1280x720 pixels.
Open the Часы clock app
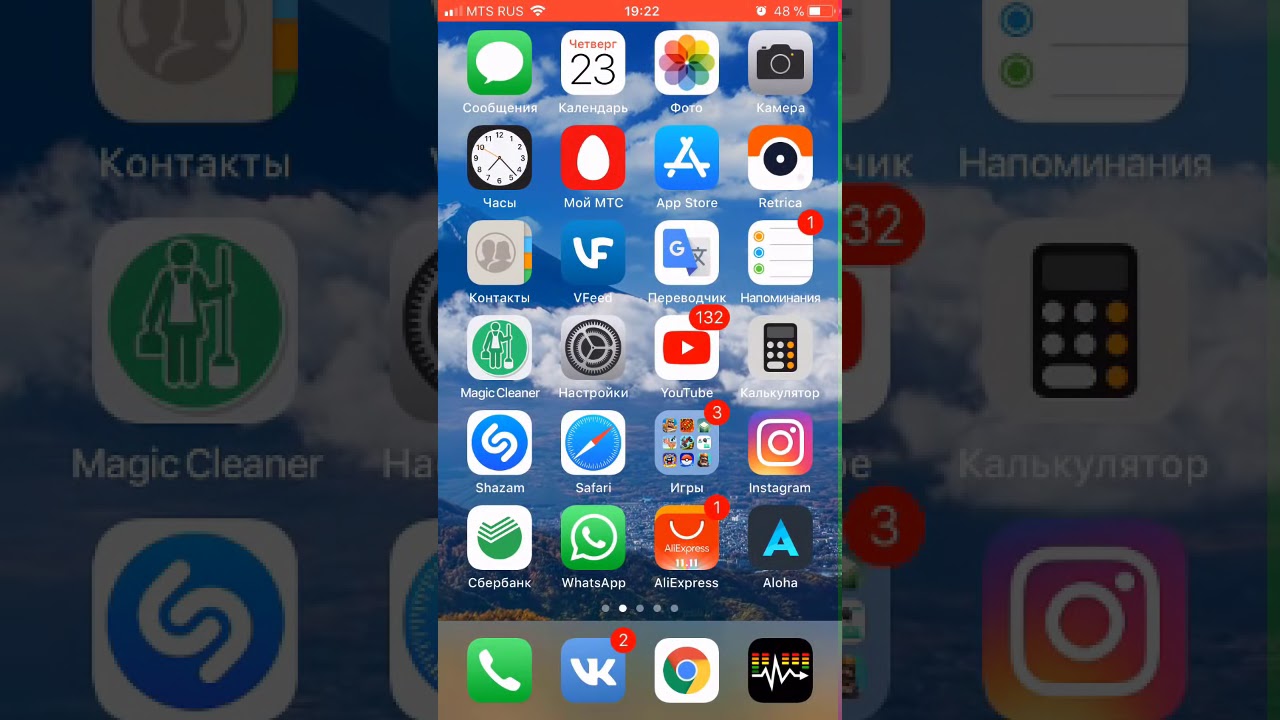499,158
